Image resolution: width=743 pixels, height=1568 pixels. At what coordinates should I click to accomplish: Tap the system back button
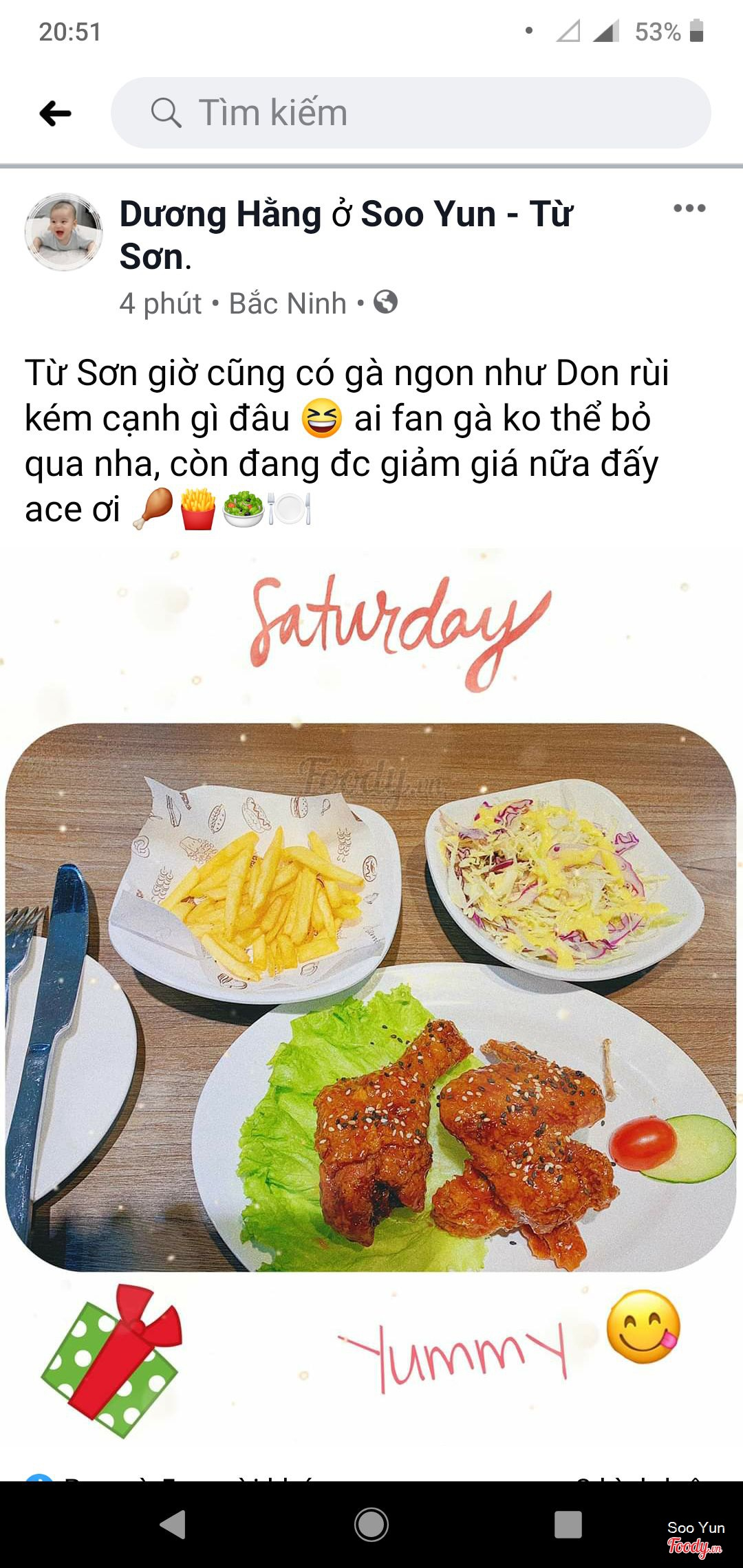coord(173,1524)
